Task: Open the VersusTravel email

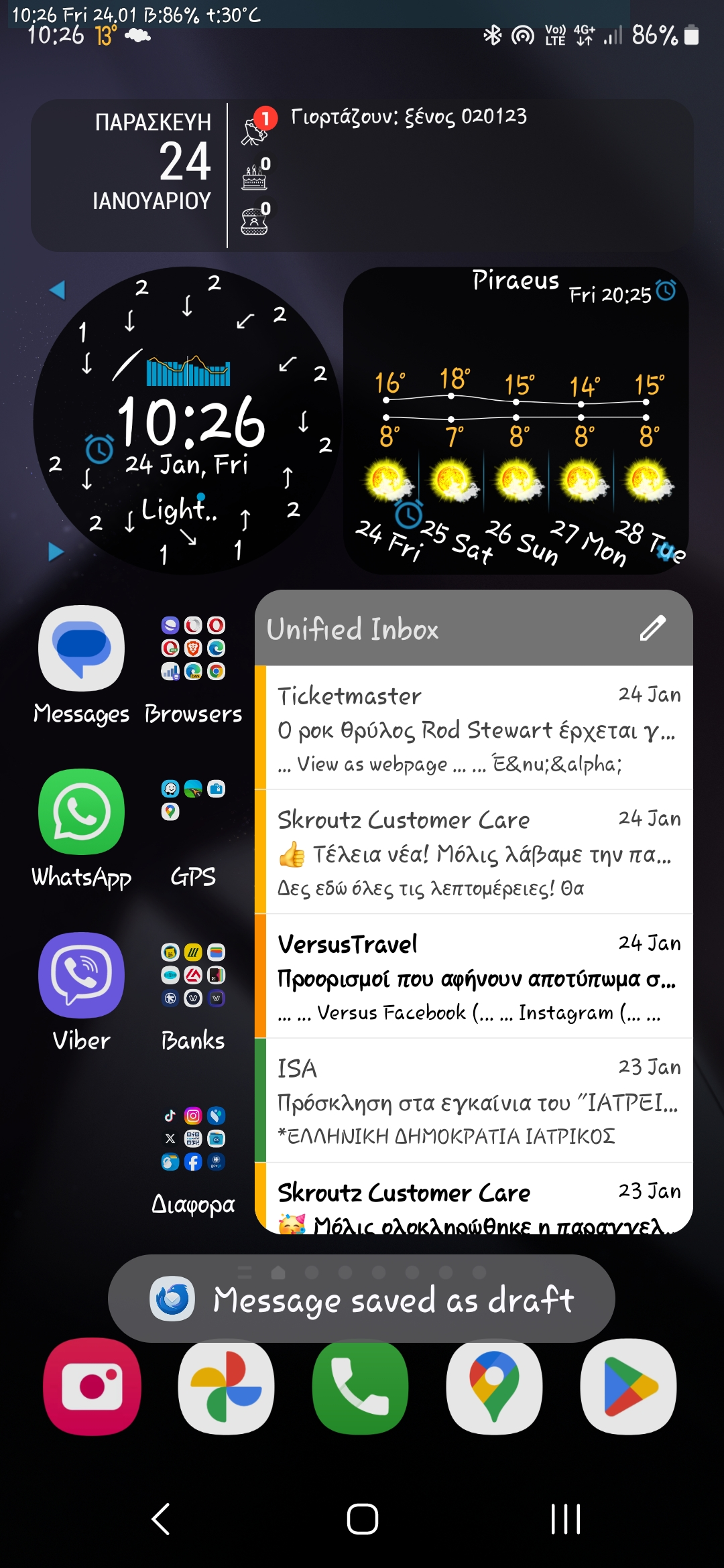Action: [x=479, y=976]
